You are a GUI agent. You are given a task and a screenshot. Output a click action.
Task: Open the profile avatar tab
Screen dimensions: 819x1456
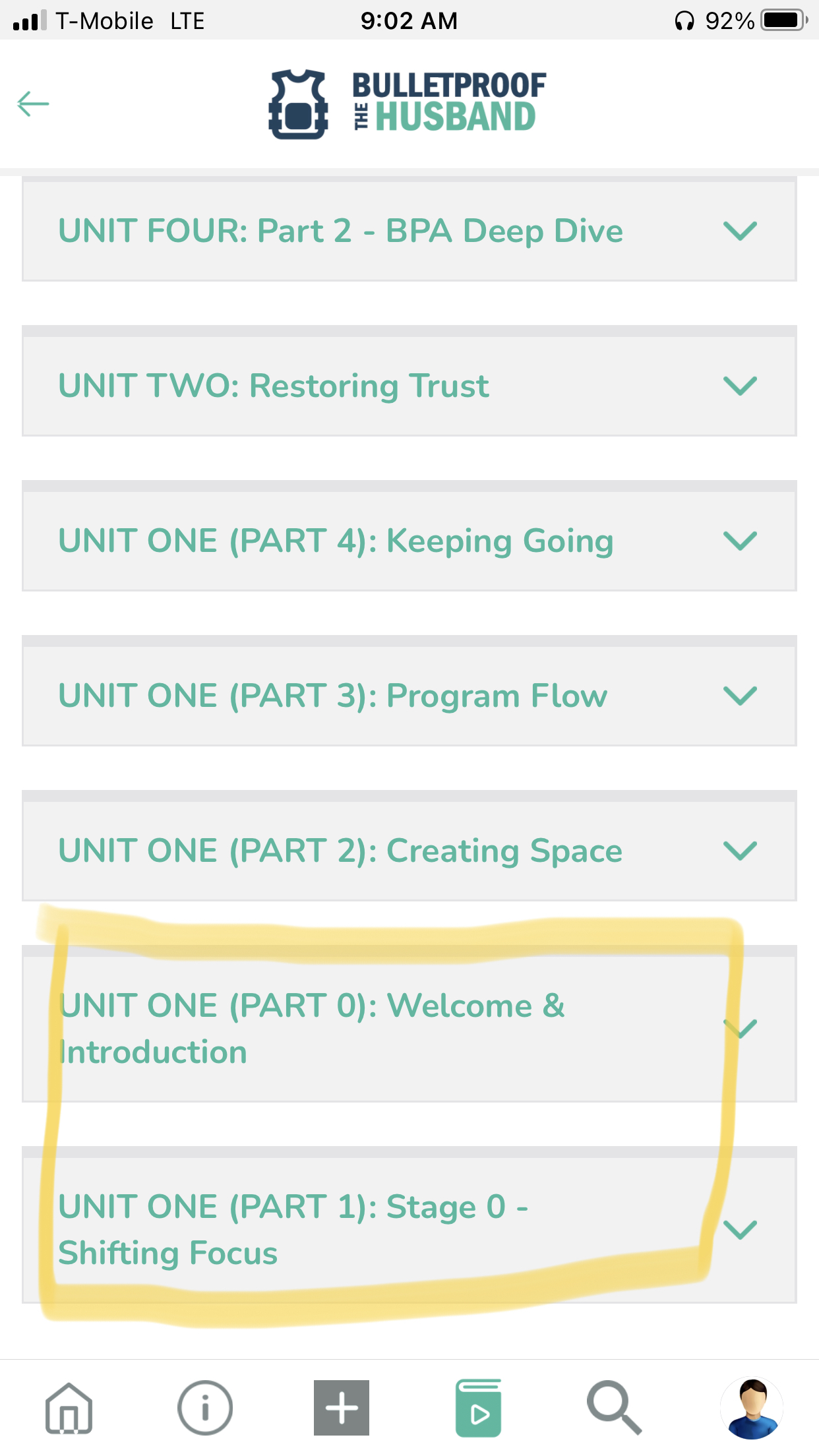click(x=751, y=1408)
